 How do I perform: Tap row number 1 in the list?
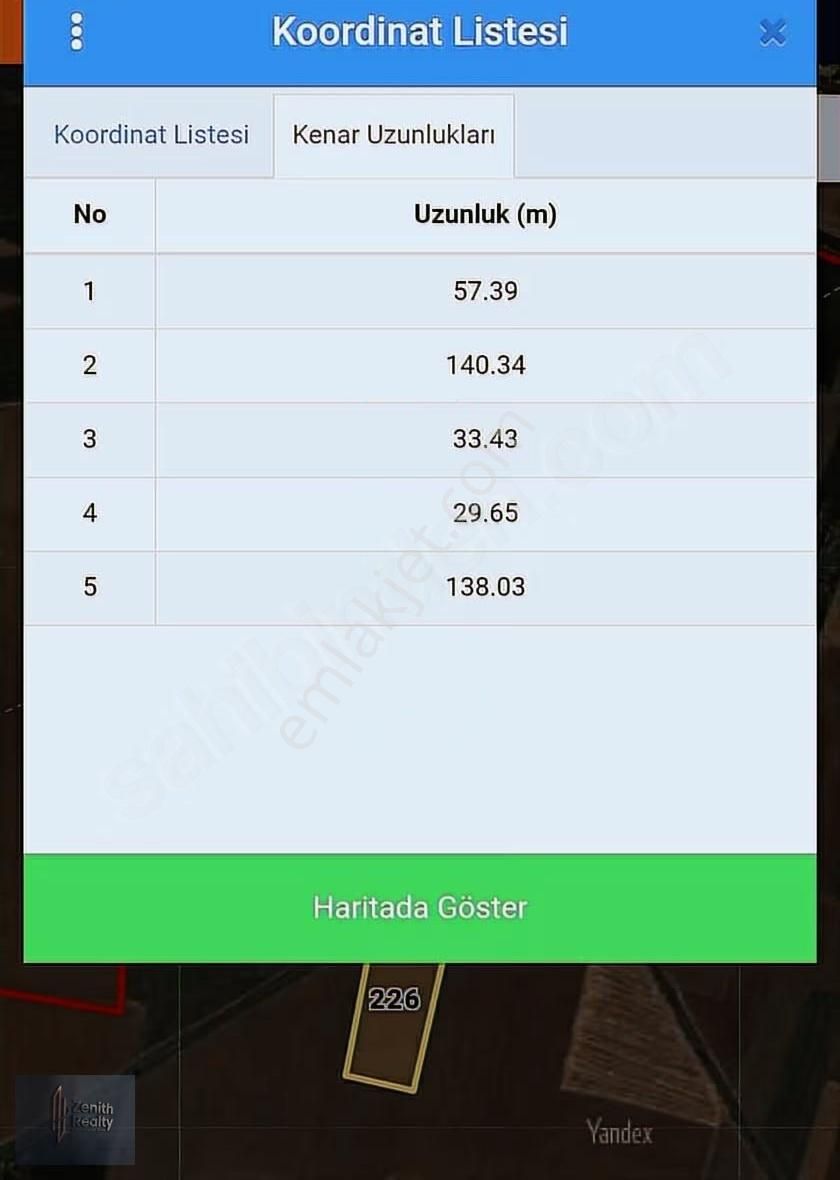[x=89, y=291]
